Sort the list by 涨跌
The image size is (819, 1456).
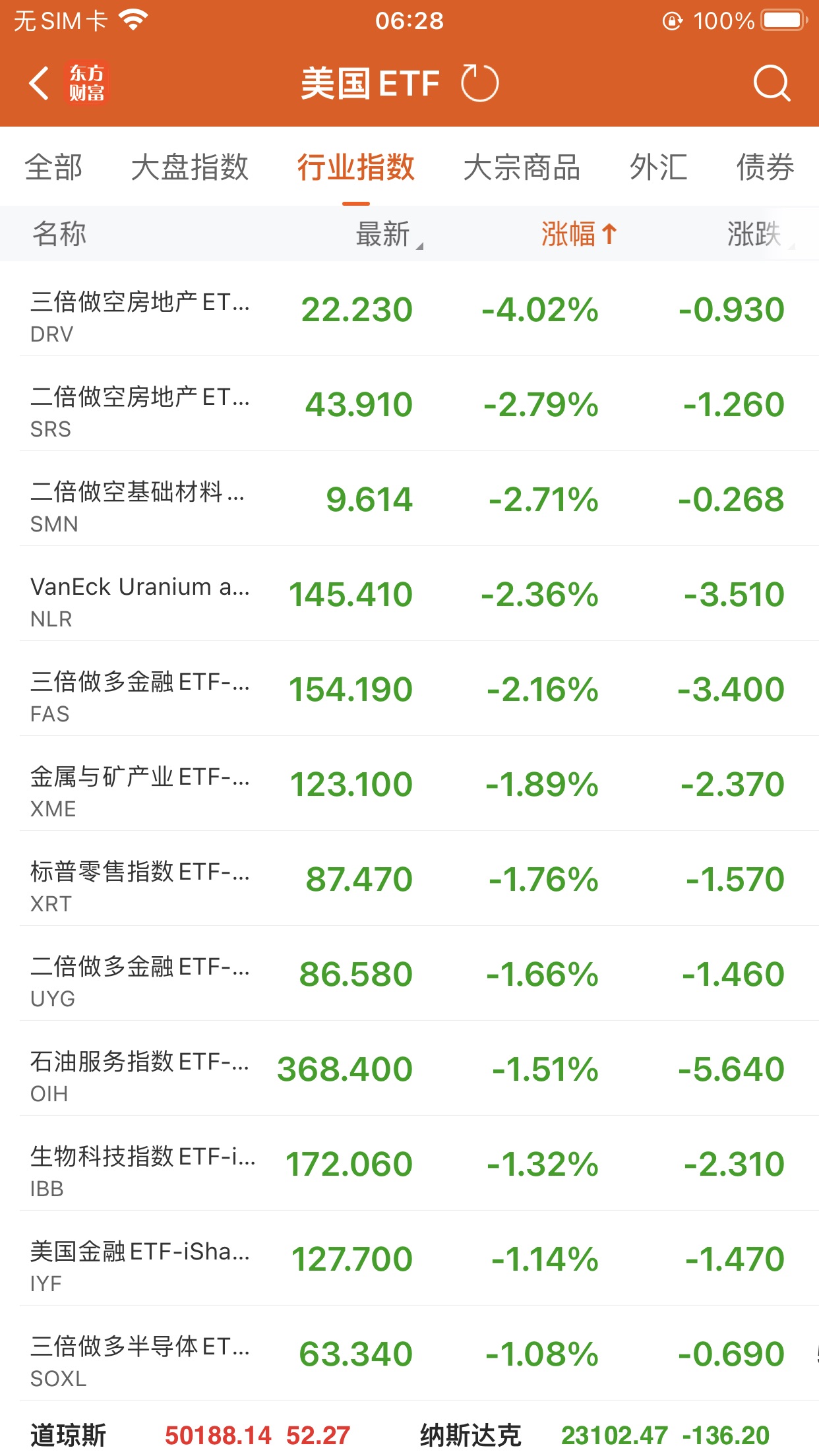pyautogui.click(x=756, y=234)
